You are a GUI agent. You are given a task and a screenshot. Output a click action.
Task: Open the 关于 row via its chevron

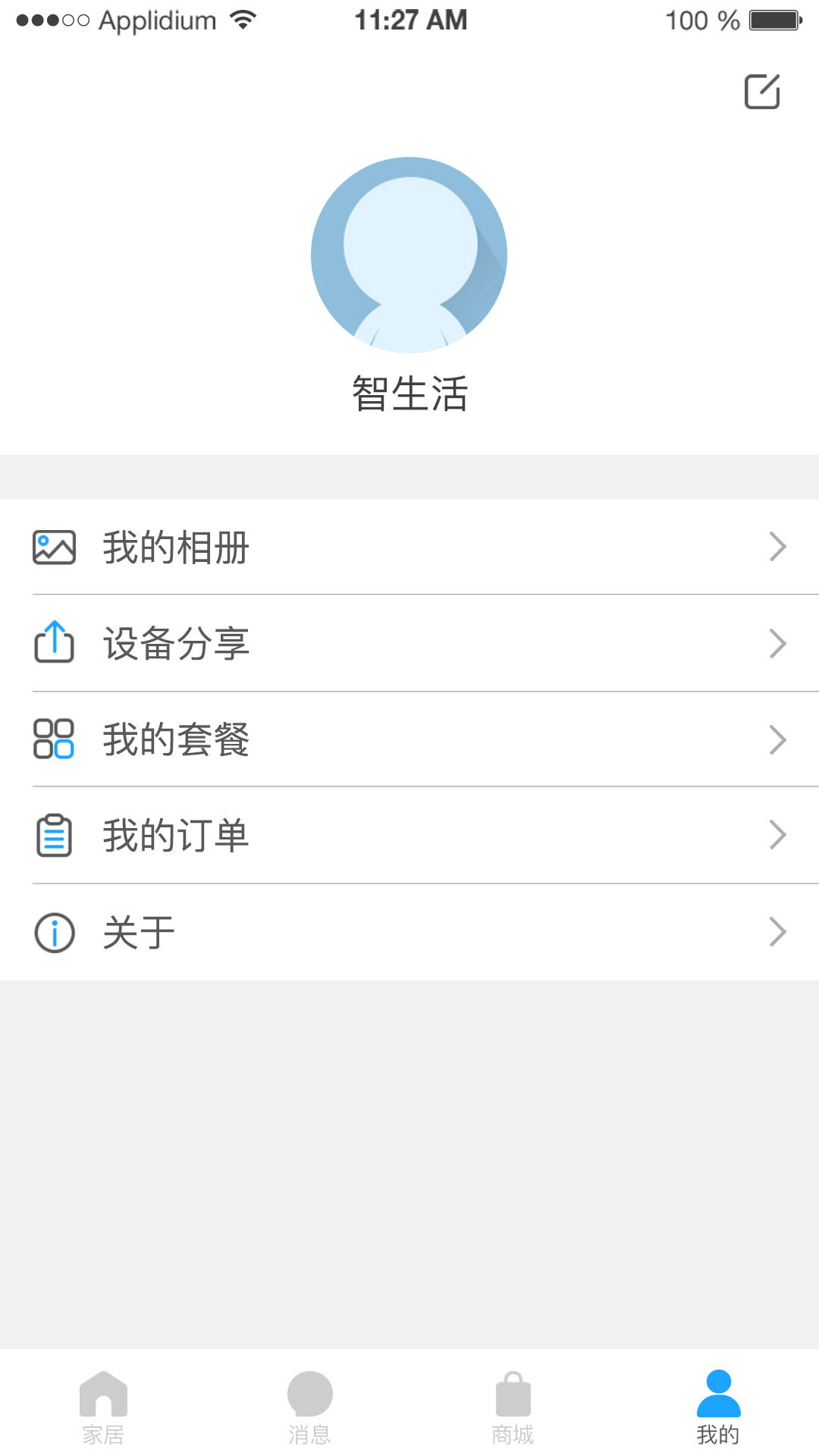[x=777, y=931]
